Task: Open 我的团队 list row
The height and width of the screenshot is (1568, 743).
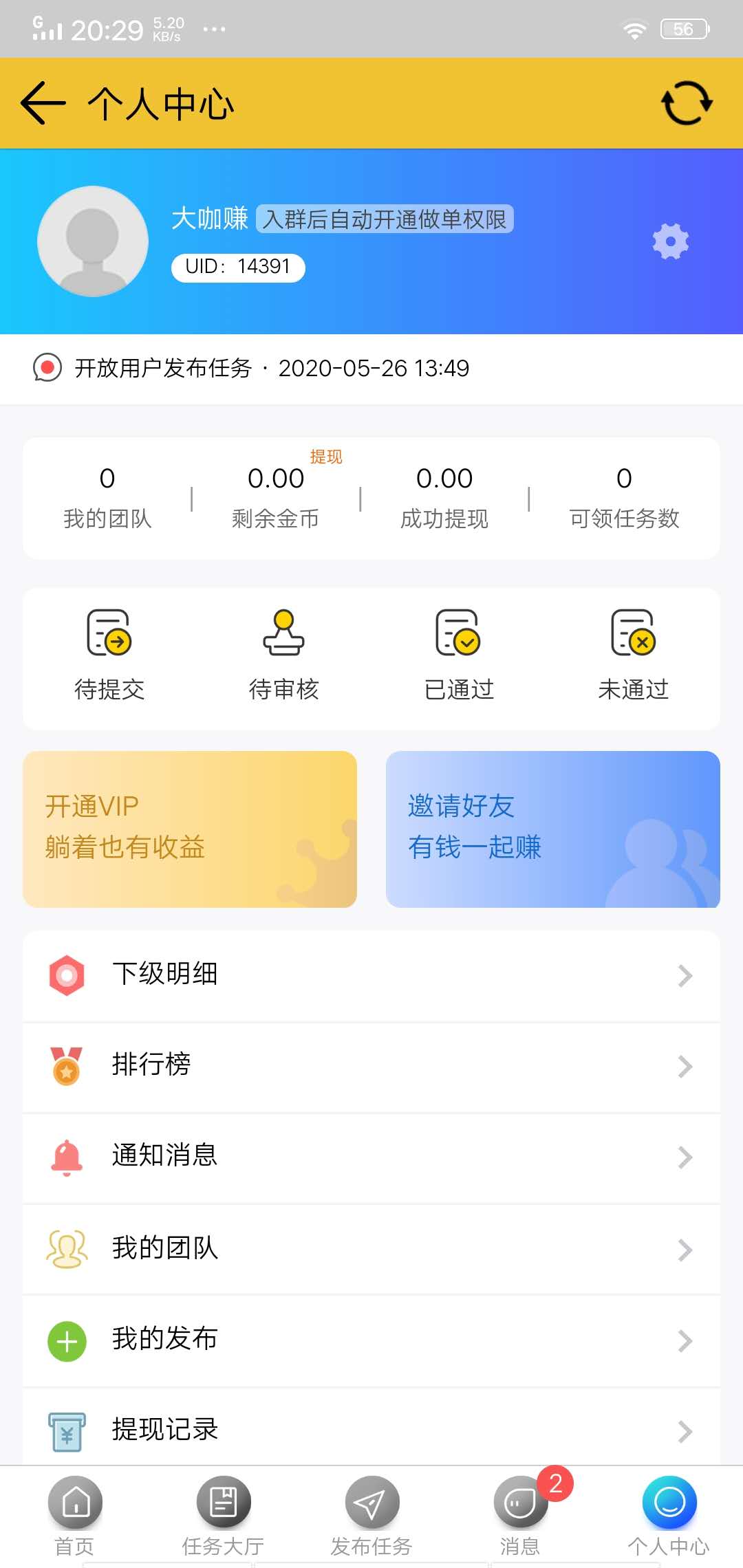Action: pos(371,1249)
